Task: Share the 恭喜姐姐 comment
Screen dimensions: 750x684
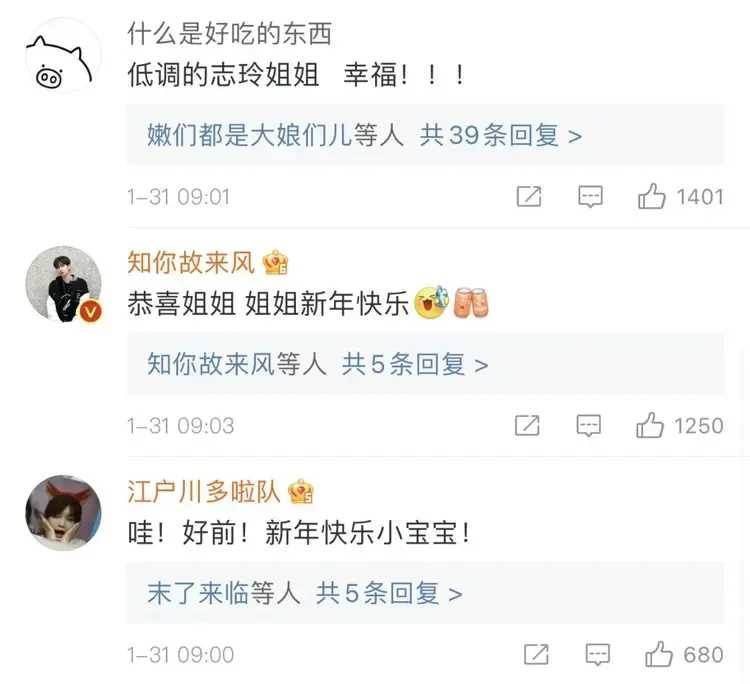Action: tap(527, 426)
